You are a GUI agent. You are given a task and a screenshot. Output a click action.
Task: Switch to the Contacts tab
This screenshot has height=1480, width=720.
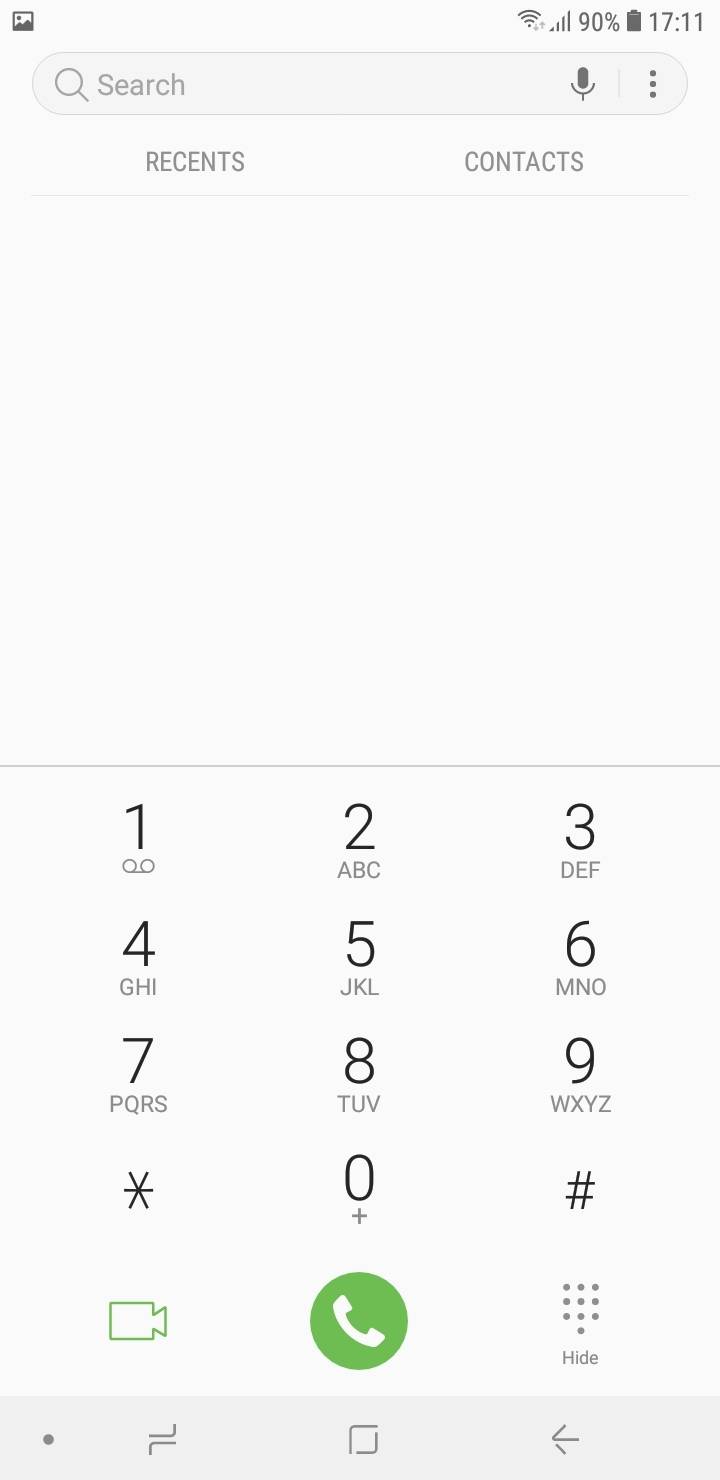pos(524,162)
